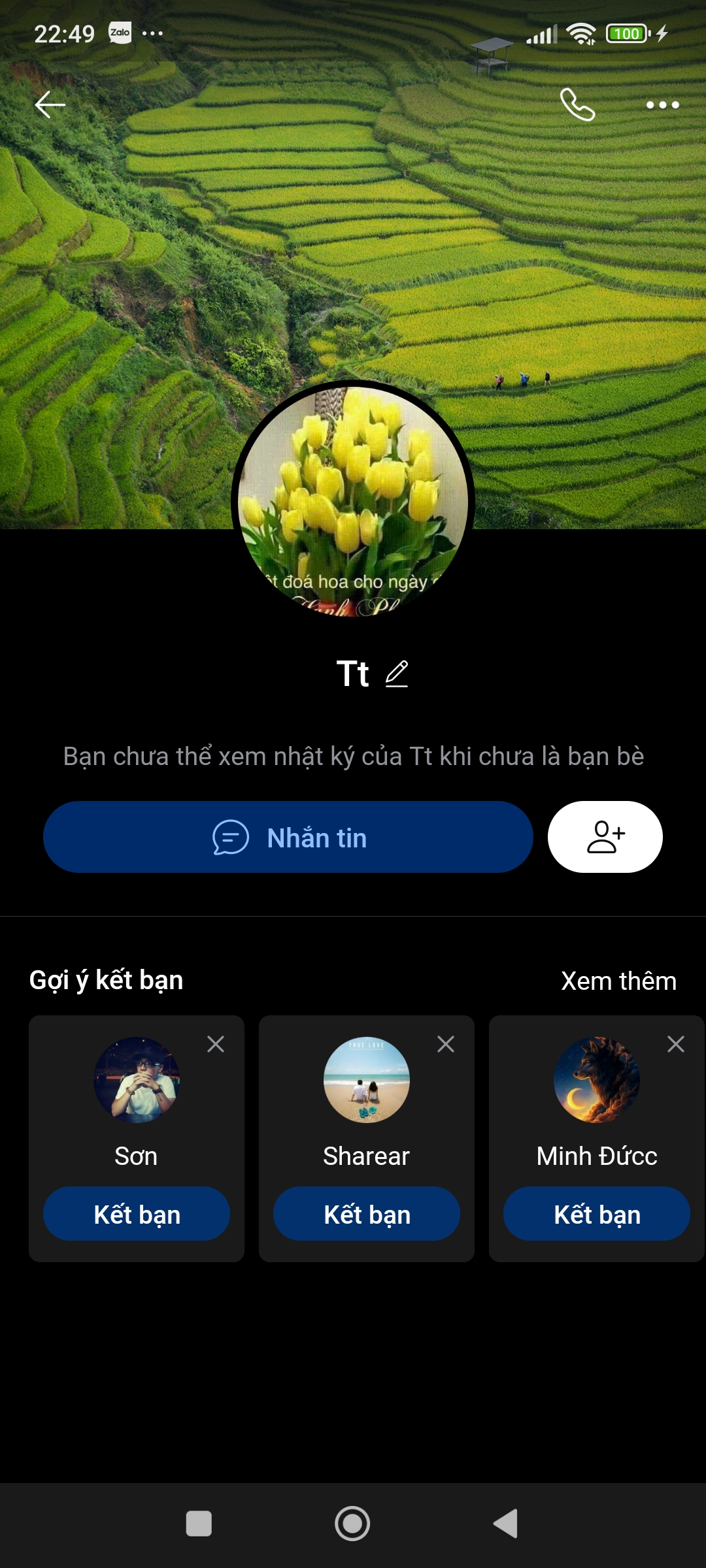The image size is (706, 1568).
Task: View Sharear's profile from the beach avatar
Action: (x=367, y=1080)
